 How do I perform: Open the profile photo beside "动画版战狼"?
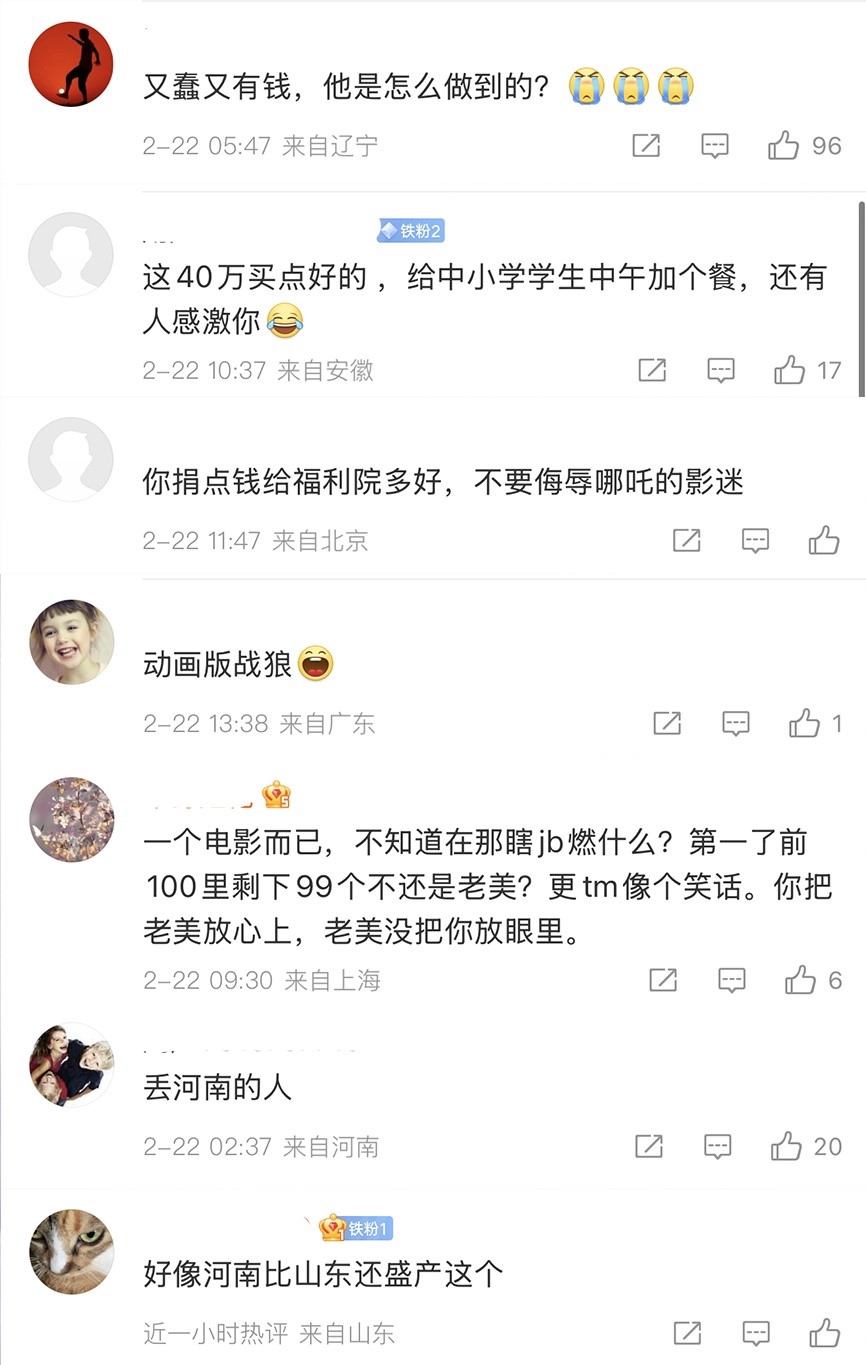pos(71,642)
